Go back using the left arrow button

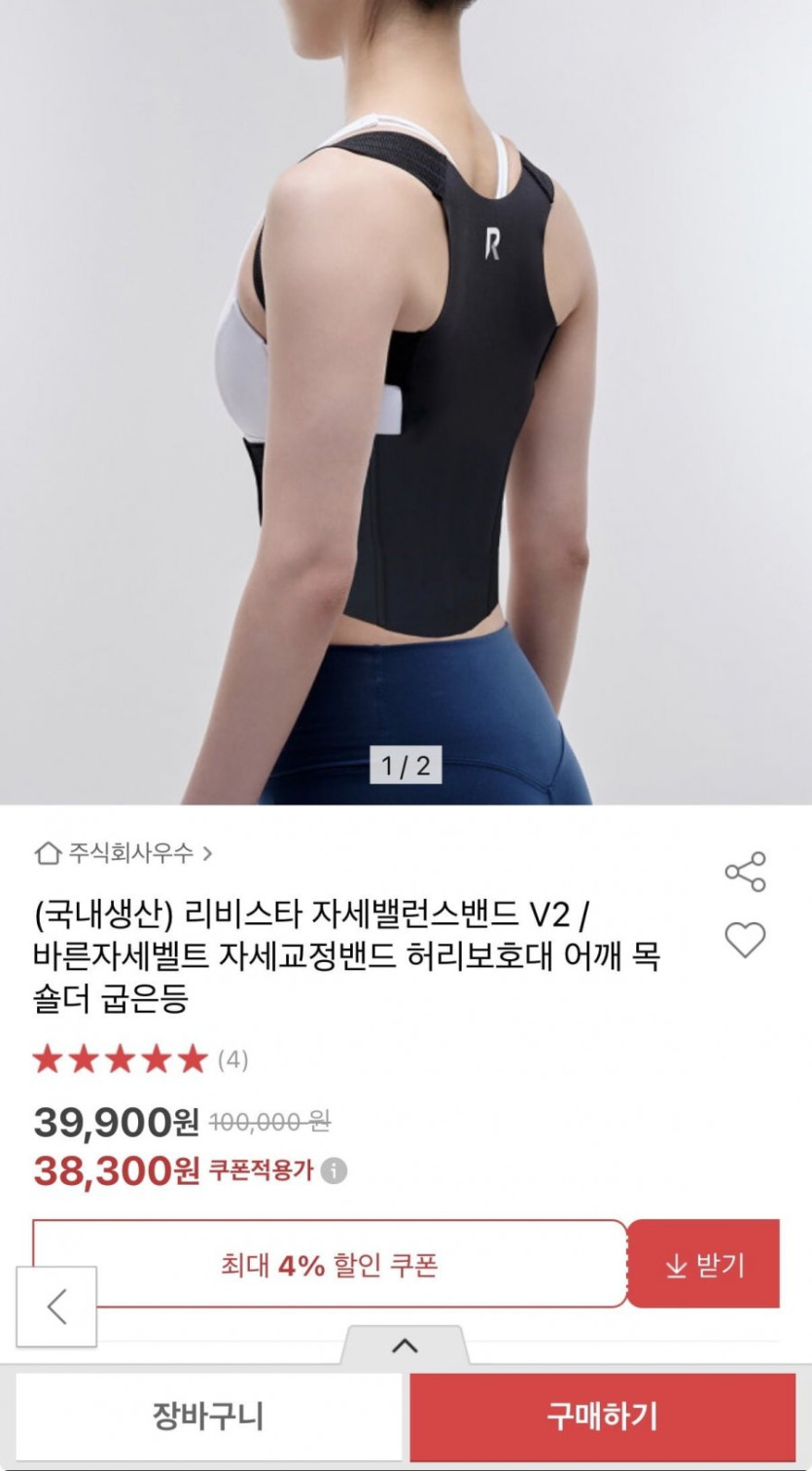point(56,1307)
